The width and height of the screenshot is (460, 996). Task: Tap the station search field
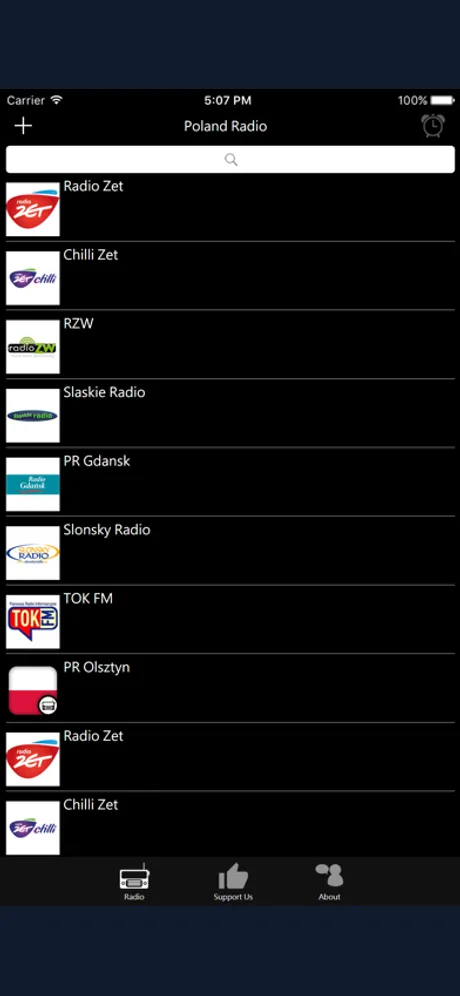point(230,159)
